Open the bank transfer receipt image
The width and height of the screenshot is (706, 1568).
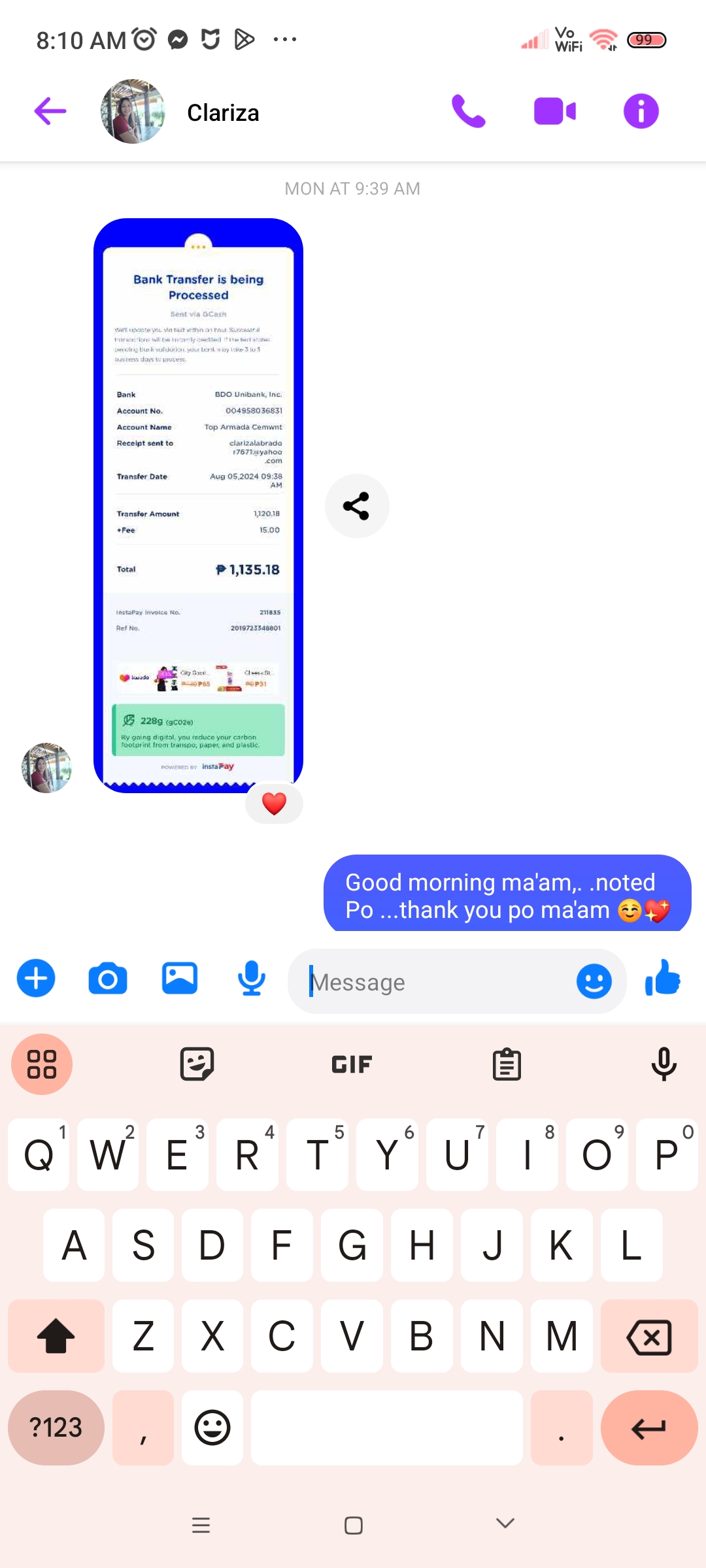(198, 505)
